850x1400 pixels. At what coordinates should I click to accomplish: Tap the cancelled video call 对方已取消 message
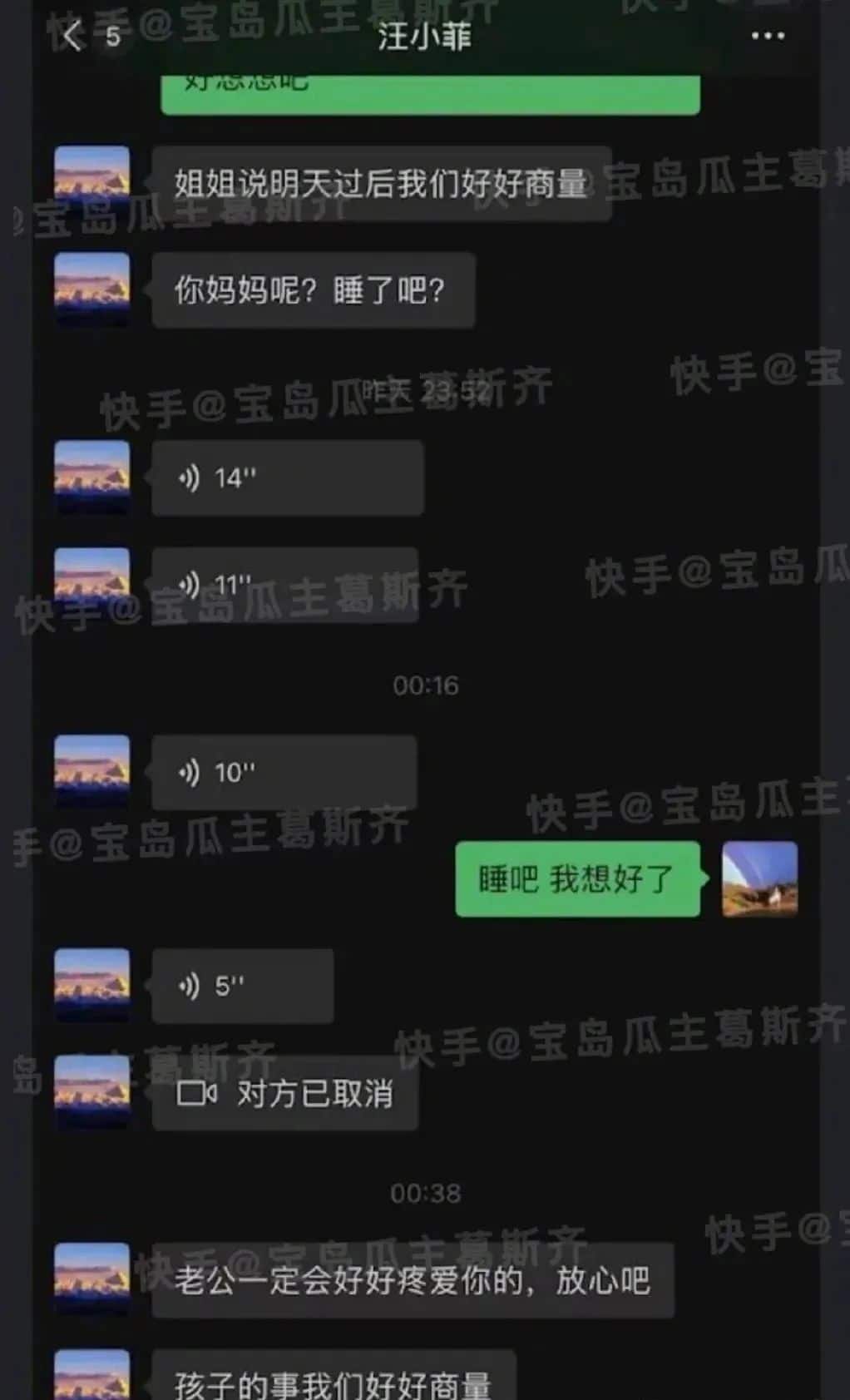click(284, 1093)
